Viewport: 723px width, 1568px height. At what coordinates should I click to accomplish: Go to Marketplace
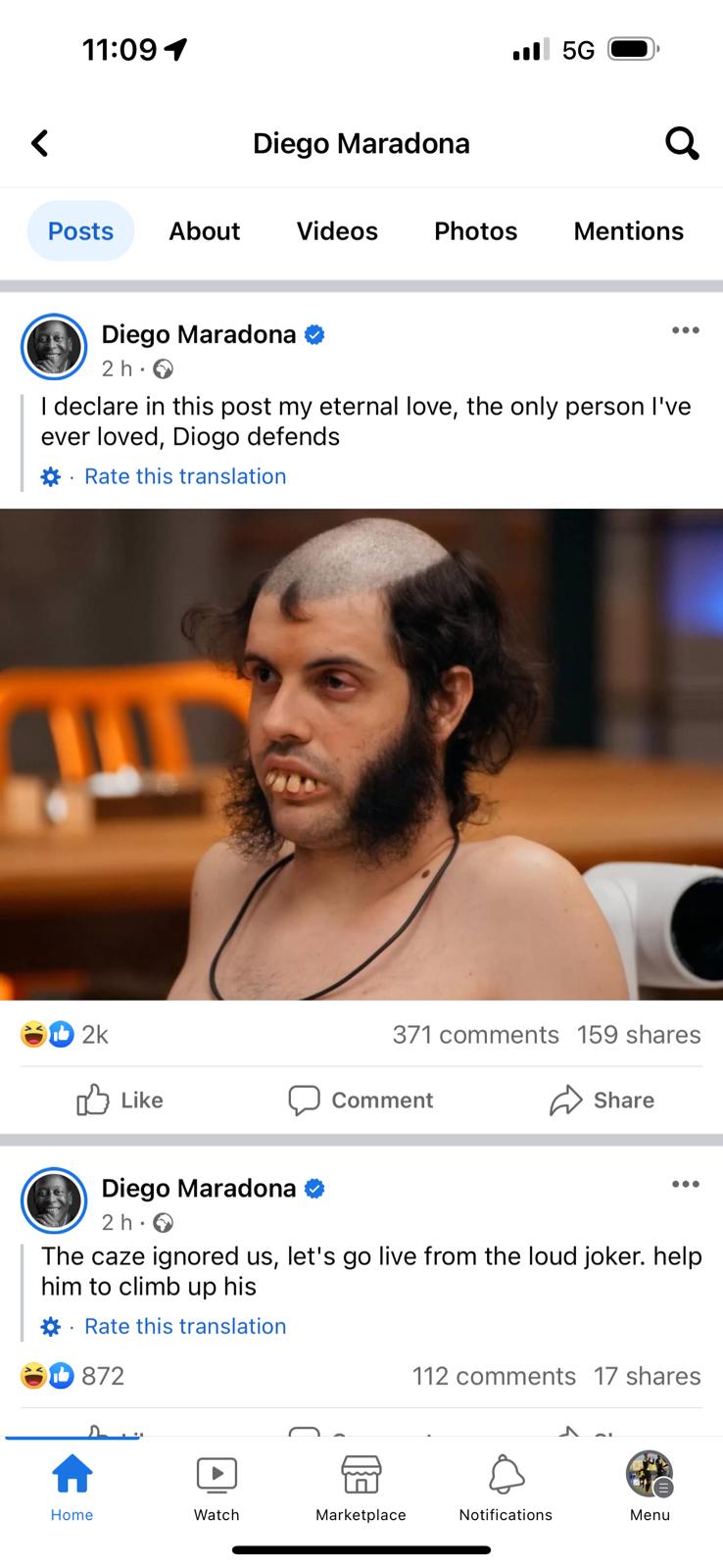click(361, 1487)
